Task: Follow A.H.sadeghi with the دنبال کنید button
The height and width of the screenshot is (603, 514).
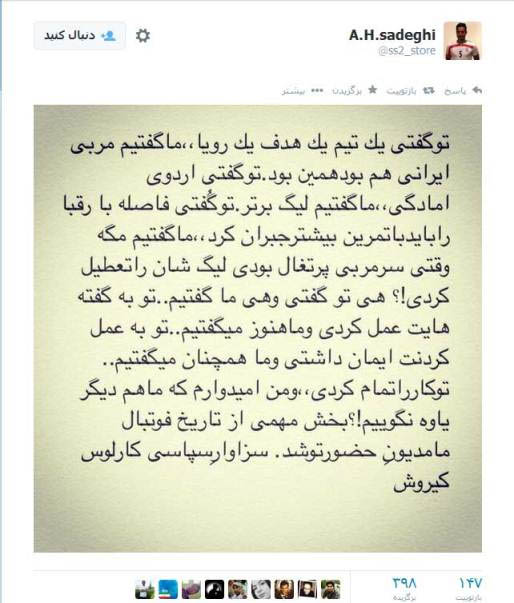Action: 80,36
